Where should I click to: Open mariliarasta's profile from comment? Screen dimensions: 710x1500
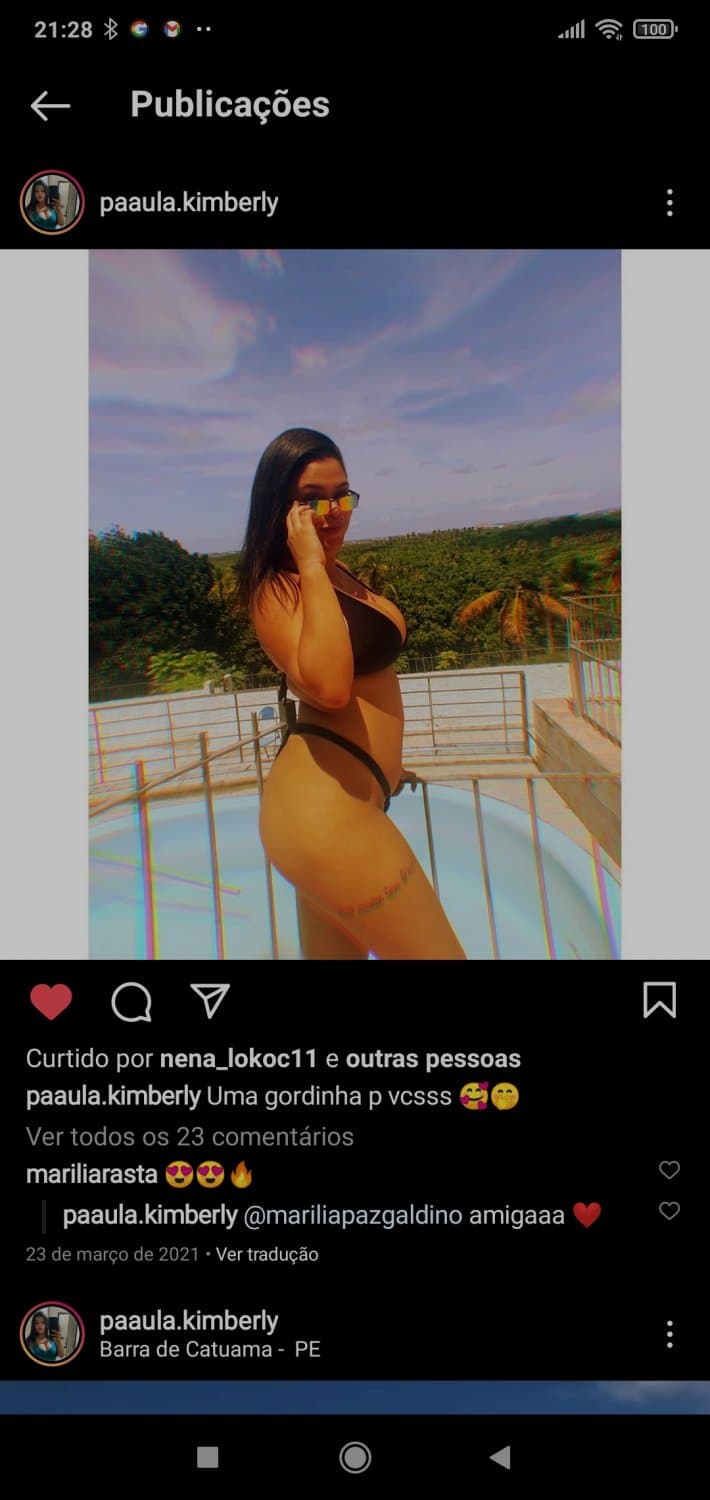click(90, 1174)
